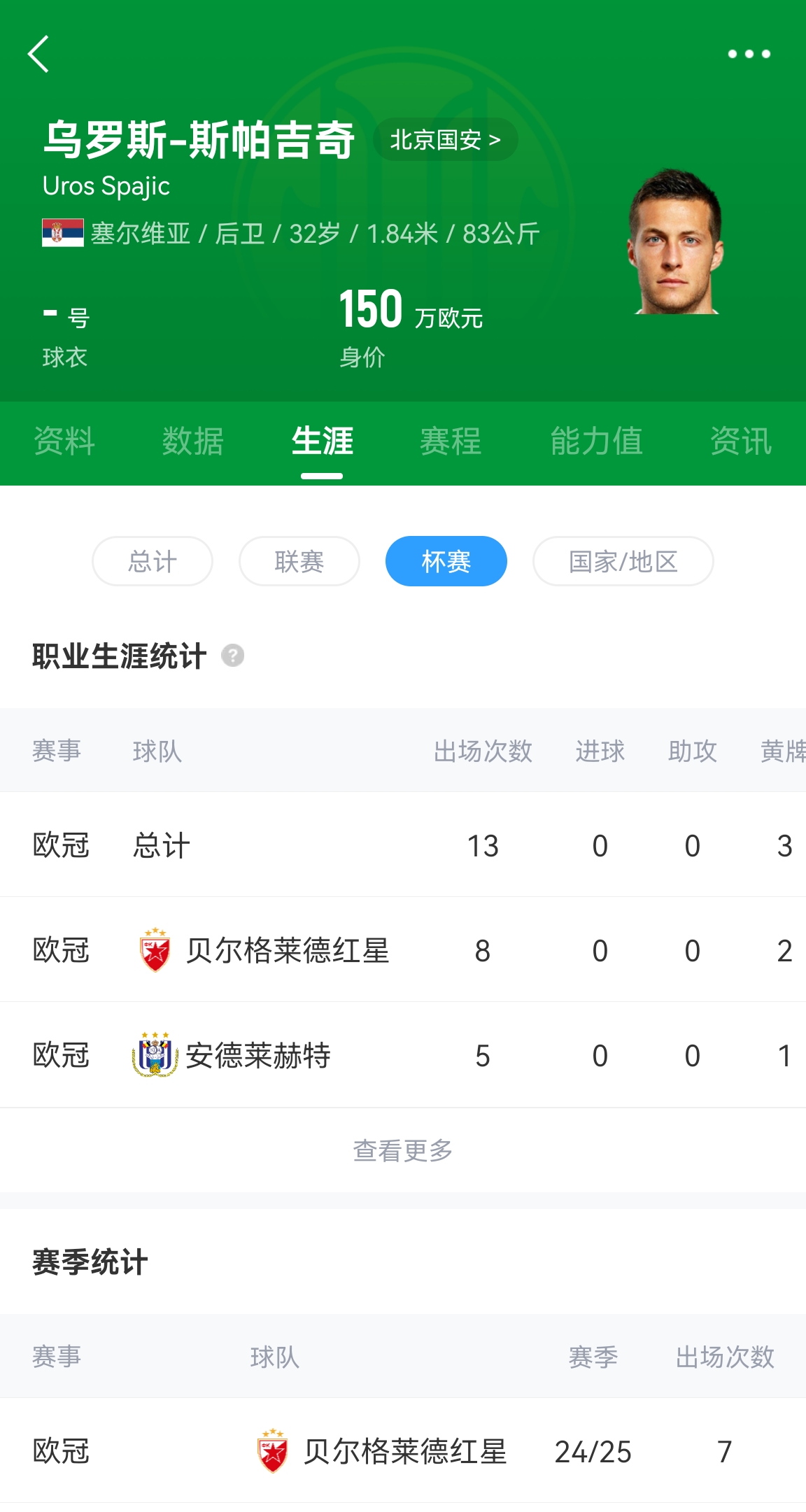Image resolution: width=806 pixels, height=1512 pixels.
Task: Select the 联赛 filter chip
Action: tap(299, 561)
